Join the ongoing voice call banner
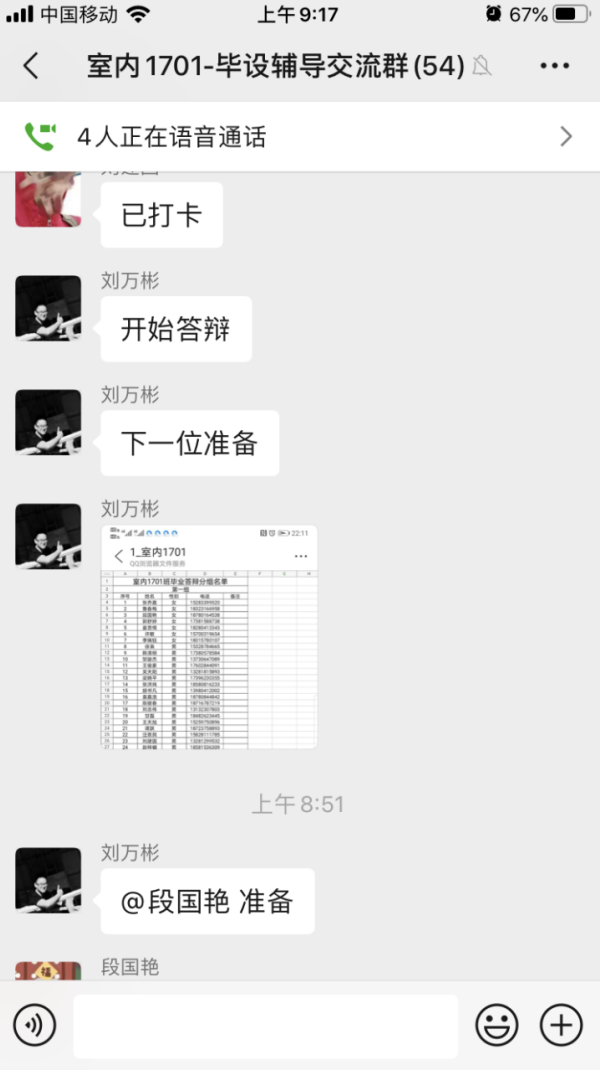Screen dimensions: 602x1078 click(x=300, y=137)
